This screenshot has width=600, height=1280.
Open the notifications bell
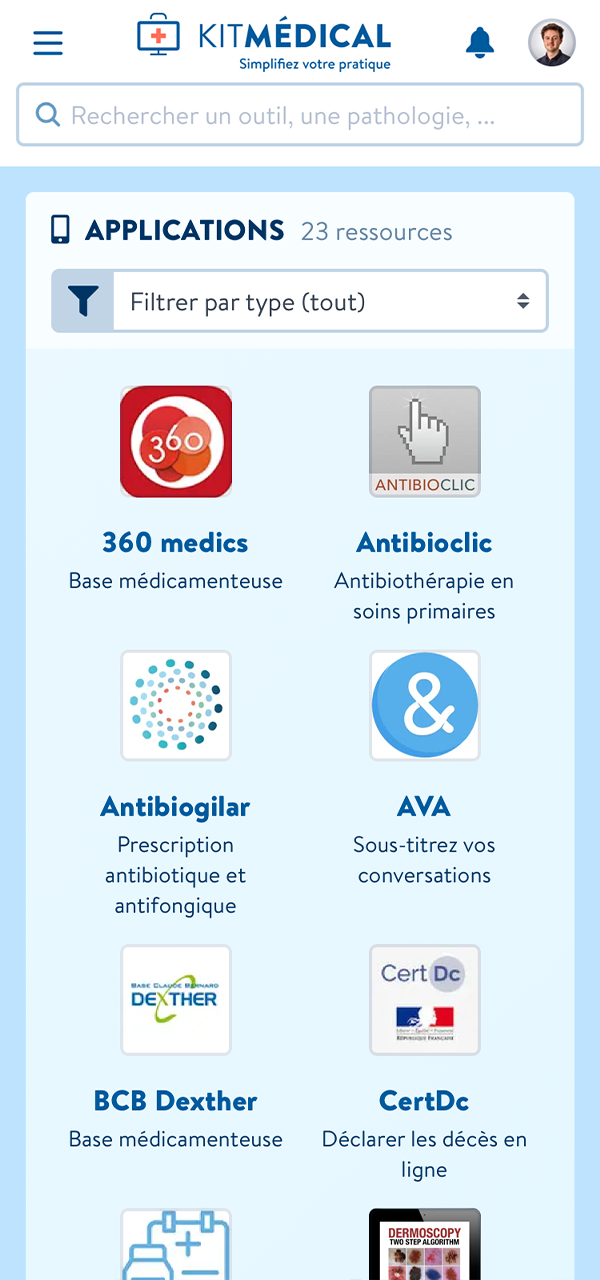480,42
